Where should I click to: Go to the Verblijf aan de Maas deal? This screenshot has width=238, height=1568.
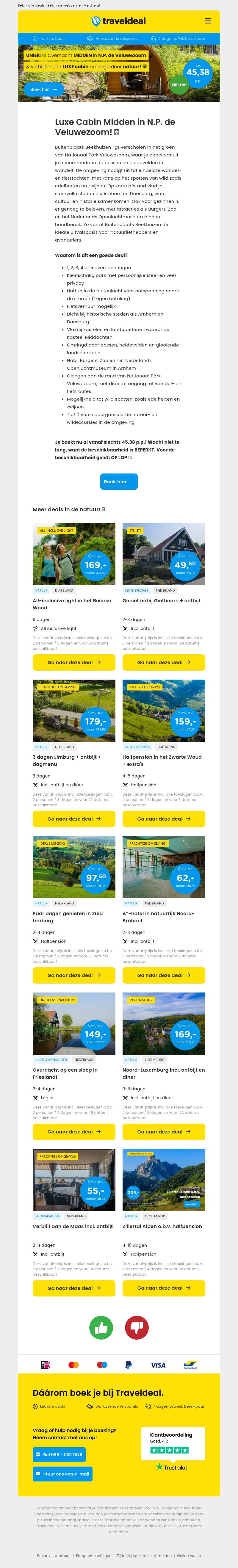74,1288
